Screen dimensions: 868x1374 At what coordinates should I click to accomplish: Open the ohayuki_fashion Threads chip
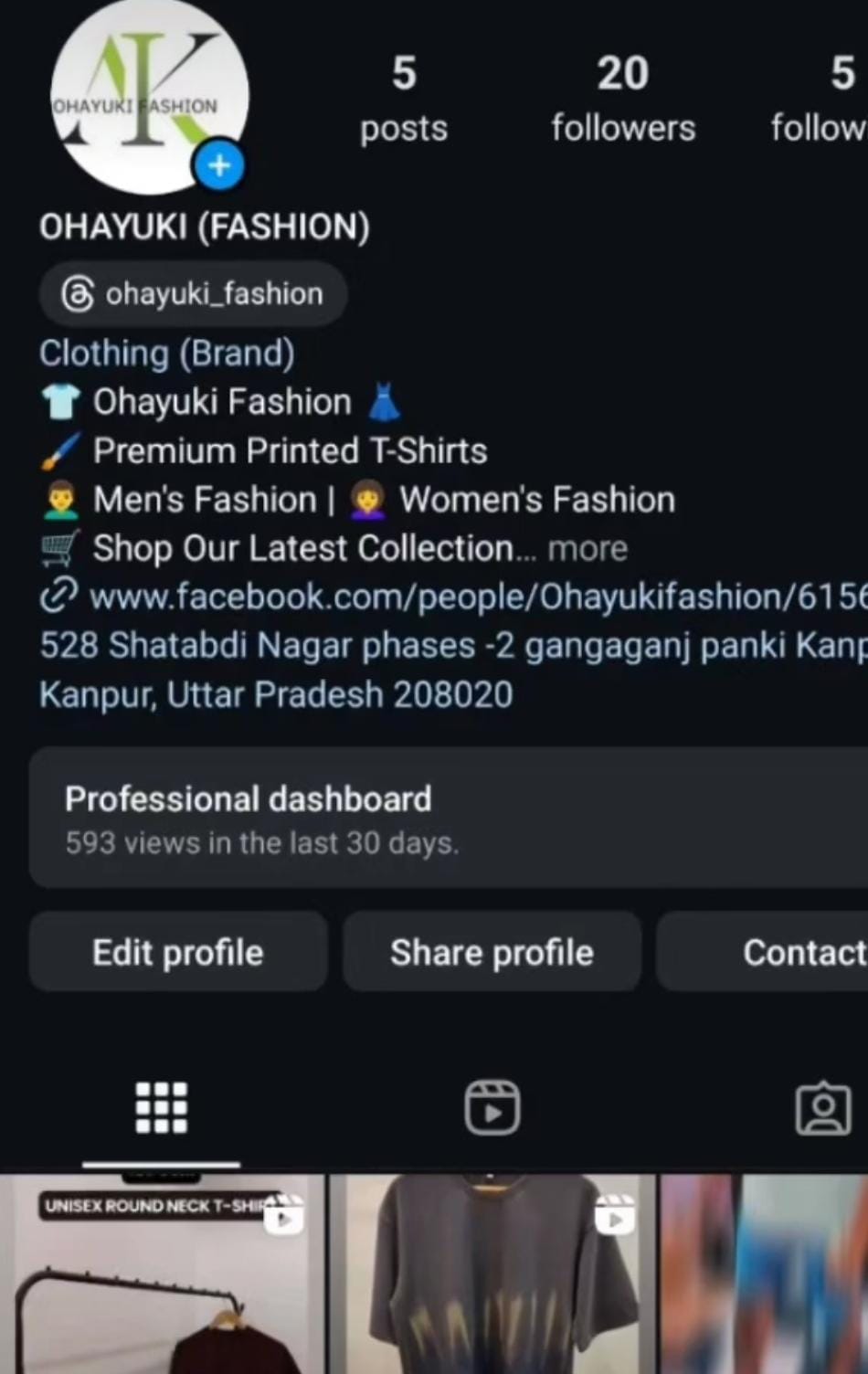(193, 294)
